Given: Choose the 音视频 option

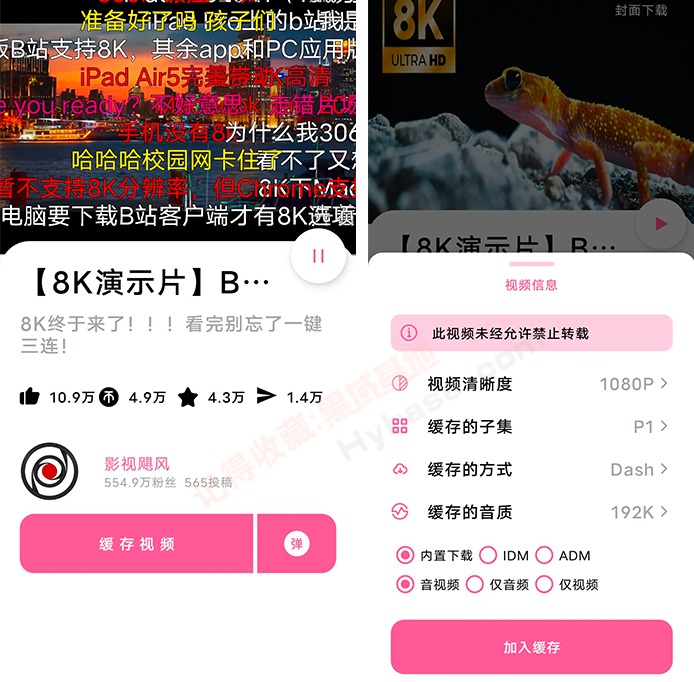Looking at the screenshot, I should coord(406,585).
